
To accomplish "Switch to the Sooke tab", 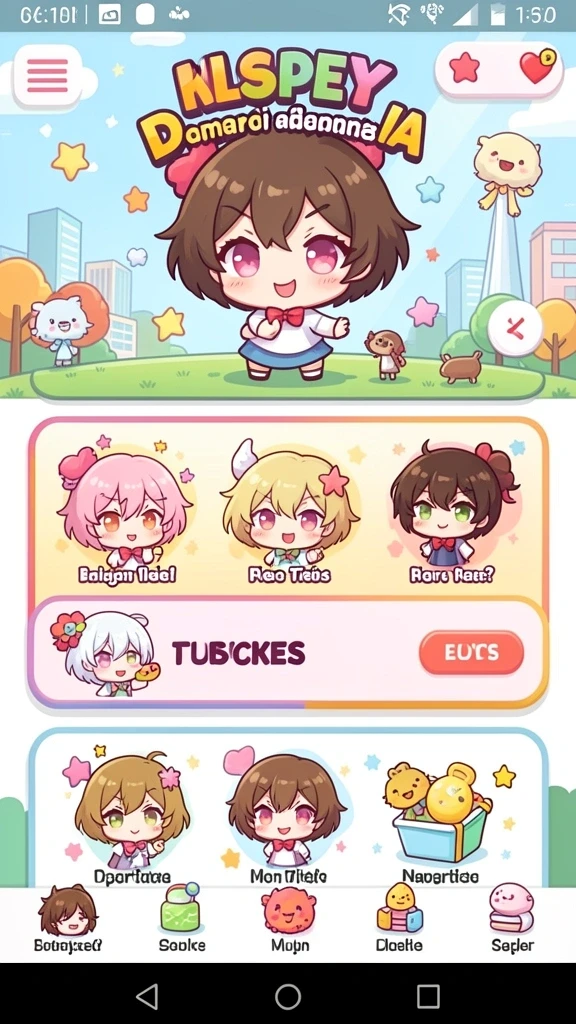I will [x=182, y=920].
